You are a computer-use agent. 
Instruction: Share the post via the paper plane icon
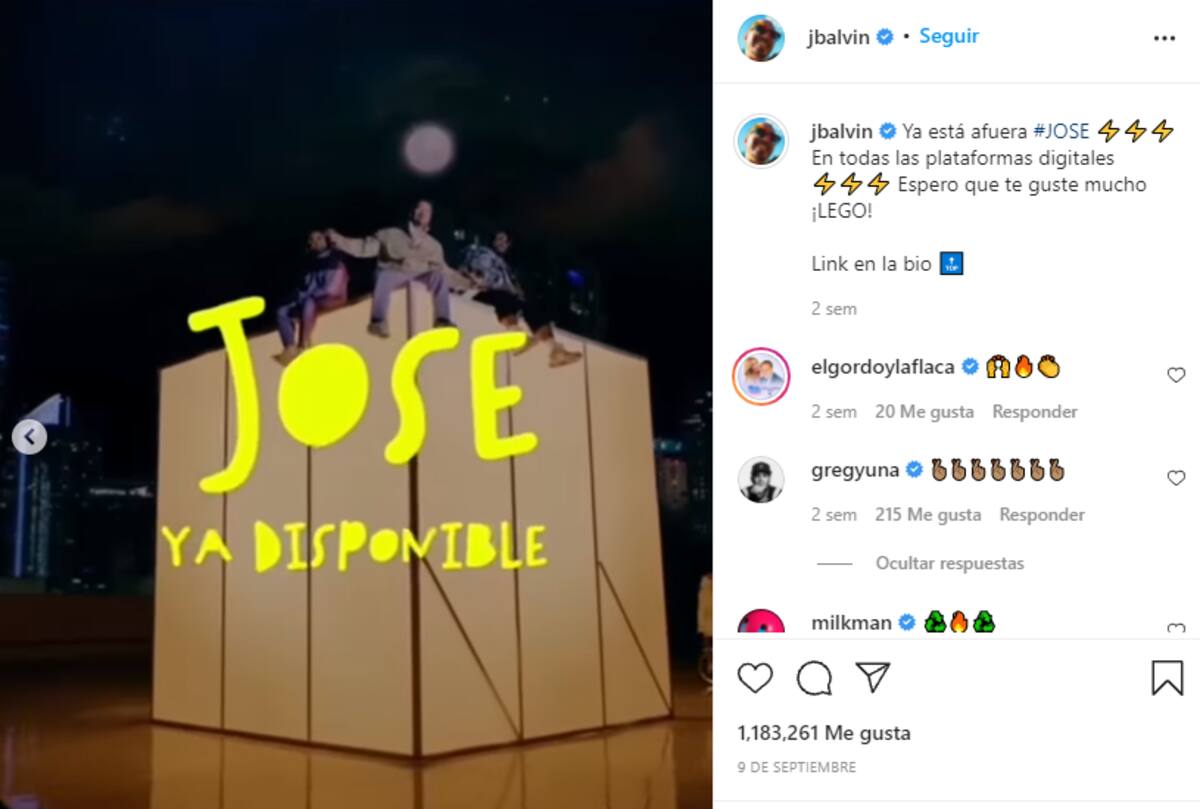(x=873, y=678)
